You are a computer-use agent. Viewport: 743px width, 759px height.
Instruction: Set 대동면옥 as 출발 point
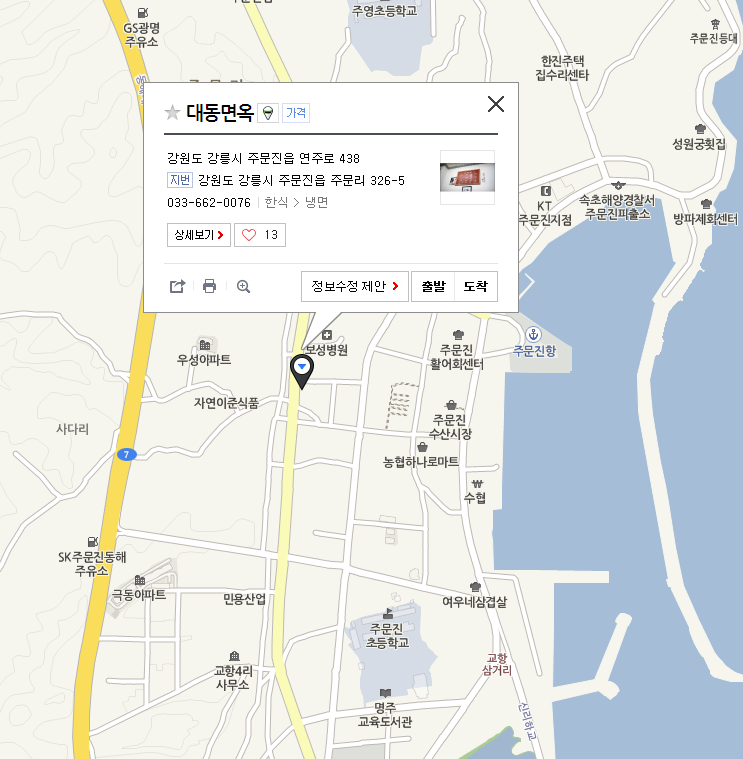pos(433,287)
